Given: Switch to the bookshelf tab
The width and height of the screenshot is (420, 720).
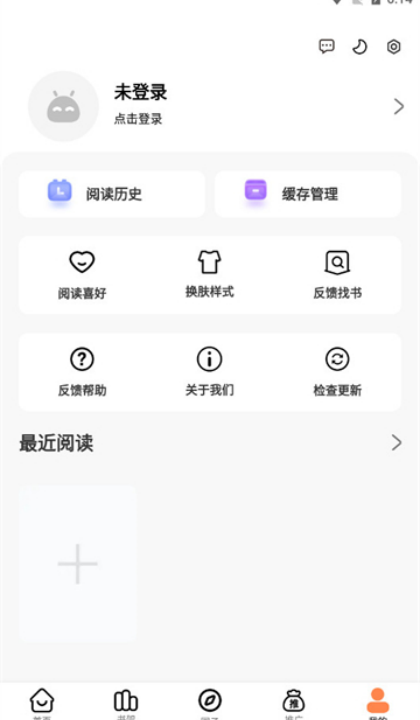Looking at the screenshot, I should tap(126, 703).
